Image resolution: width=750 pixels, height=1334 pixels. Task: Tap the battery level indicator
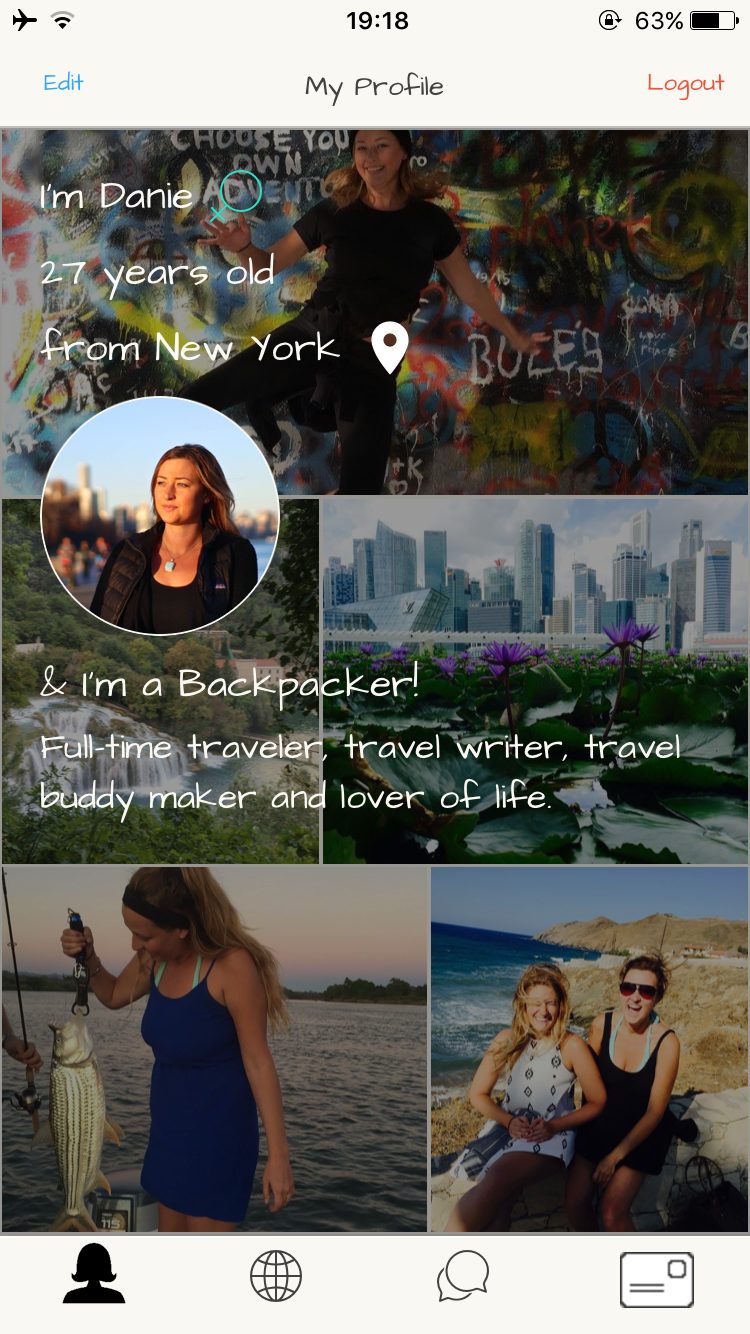point(710,19)
